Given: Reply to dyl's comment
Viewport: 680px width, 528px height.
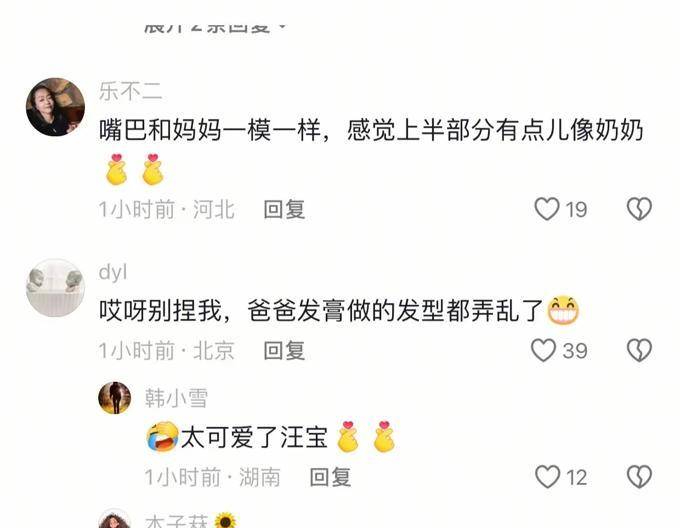Looking at the screenshot, I should pyautogui.click(x=284, y=351).
